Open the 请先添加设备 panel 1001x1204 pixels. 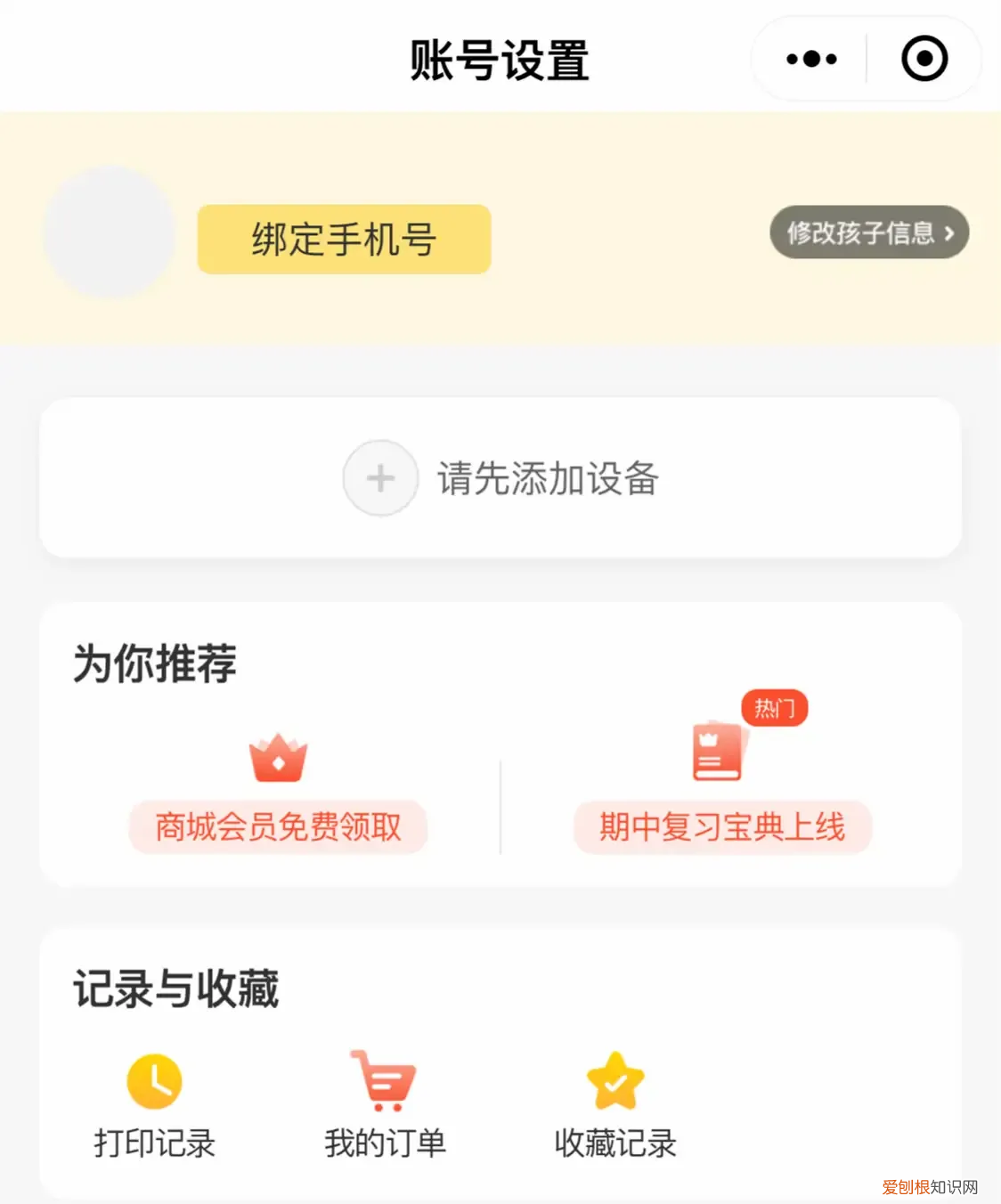(x=500, y=478)
